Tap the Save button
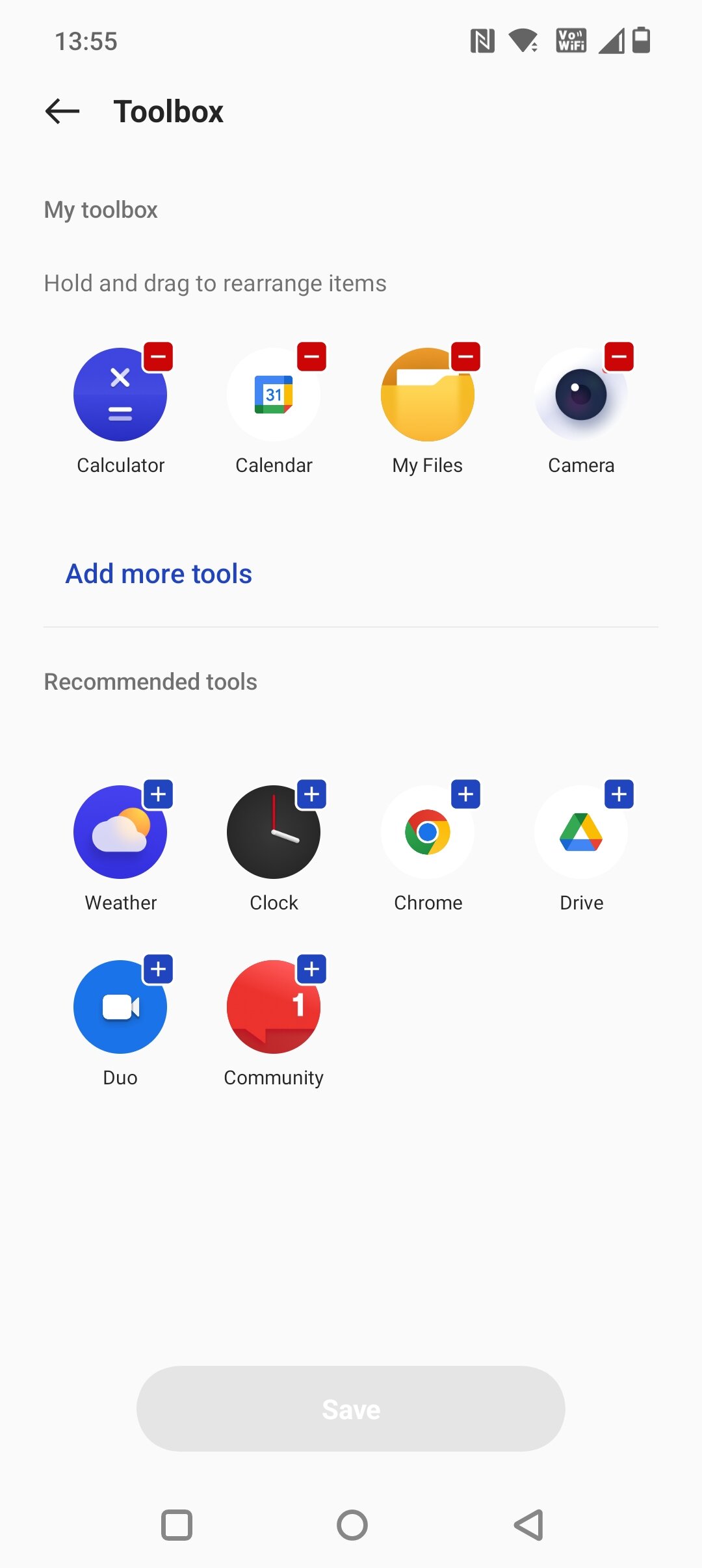702x1568 pixels. [351, 1409]
